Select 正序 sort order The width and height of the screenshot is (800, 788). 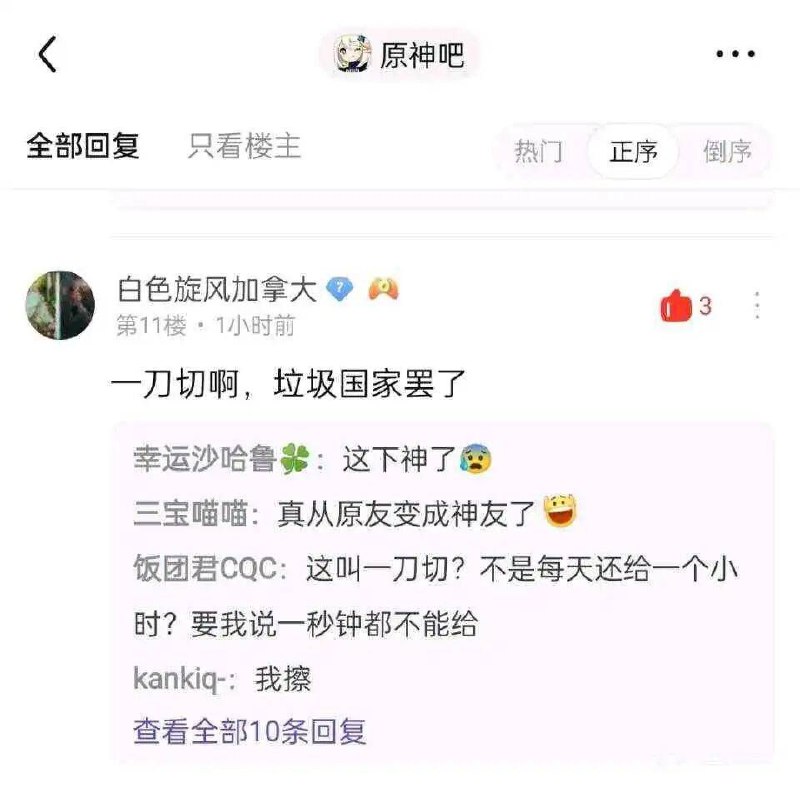point(634,151)
